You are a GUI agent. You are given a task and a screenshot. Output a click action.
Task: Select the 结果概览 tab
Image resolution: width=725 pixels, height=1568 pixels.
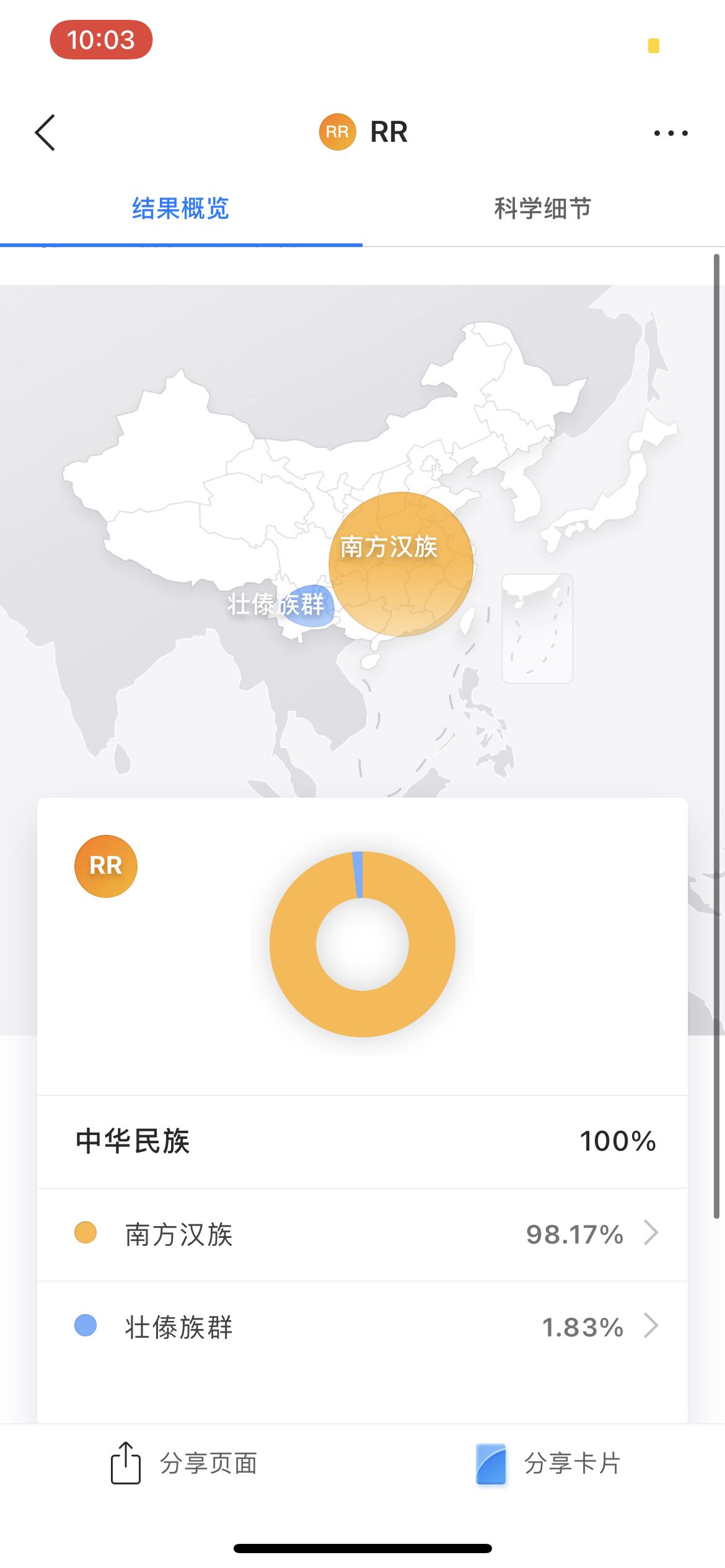point(180,209)
